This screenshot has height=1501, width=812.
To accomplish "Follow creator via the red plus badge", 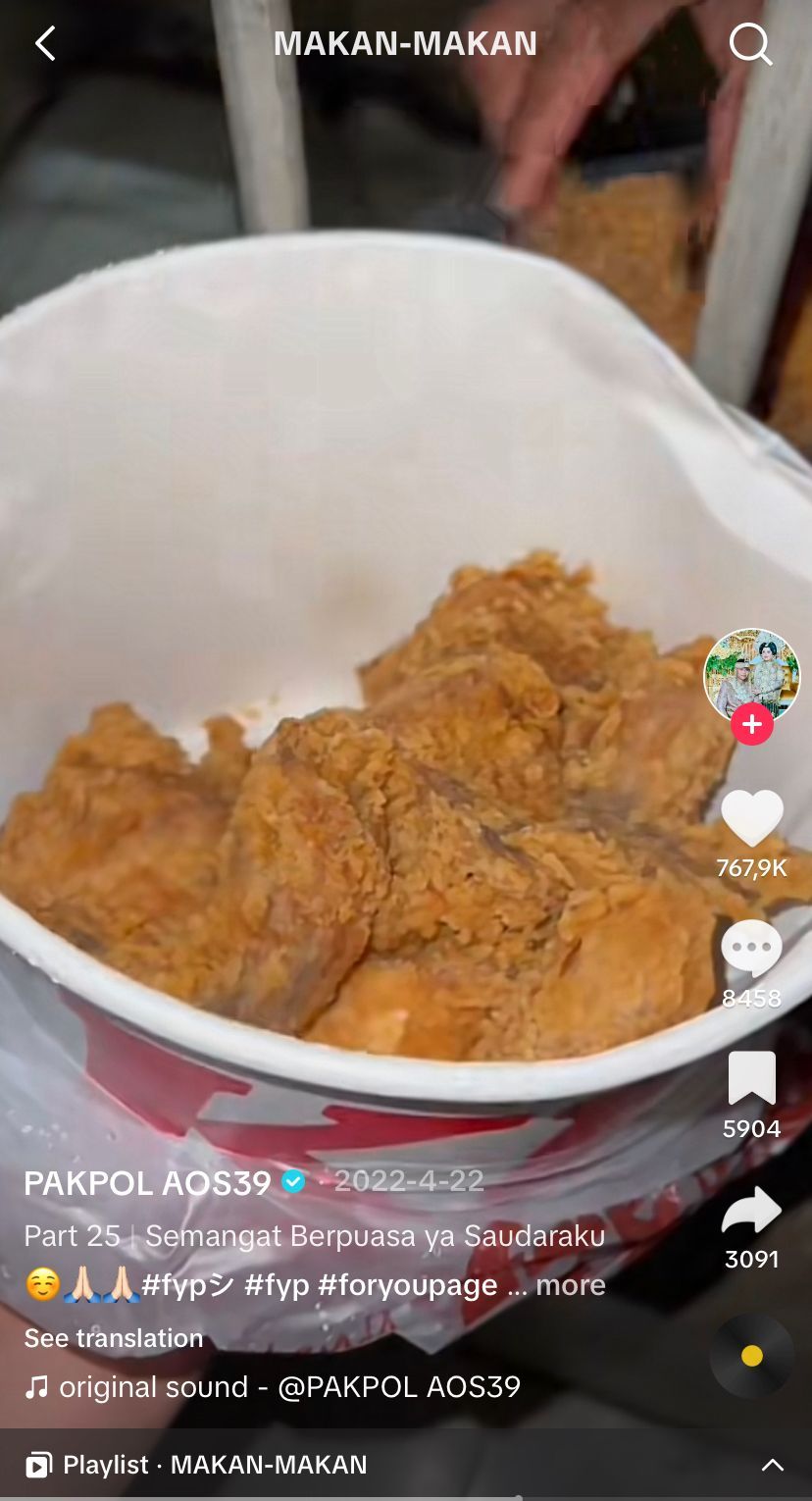I will [751, 725].
